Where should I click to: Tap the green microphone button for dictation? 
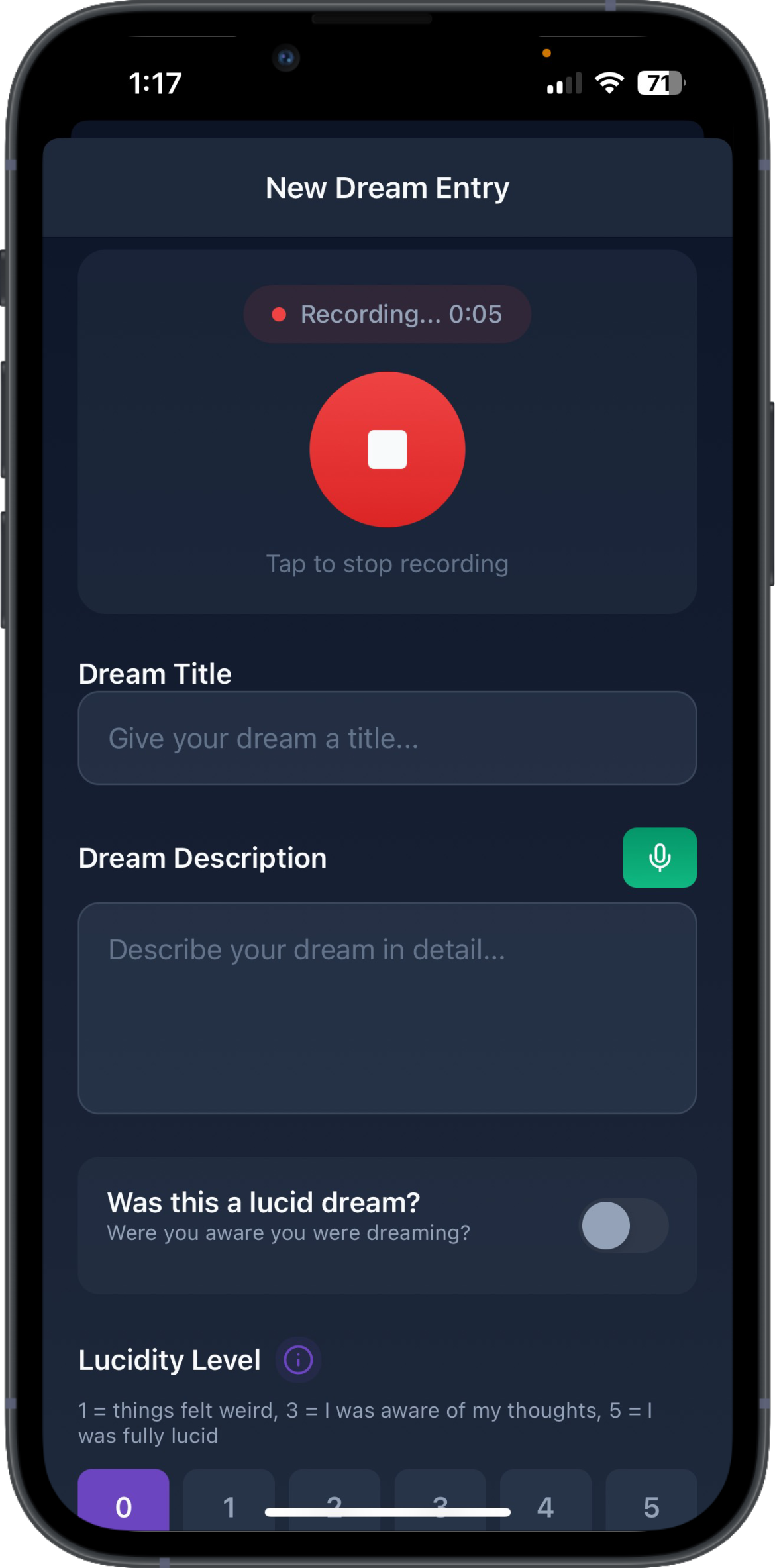click(x=659, y=857)
